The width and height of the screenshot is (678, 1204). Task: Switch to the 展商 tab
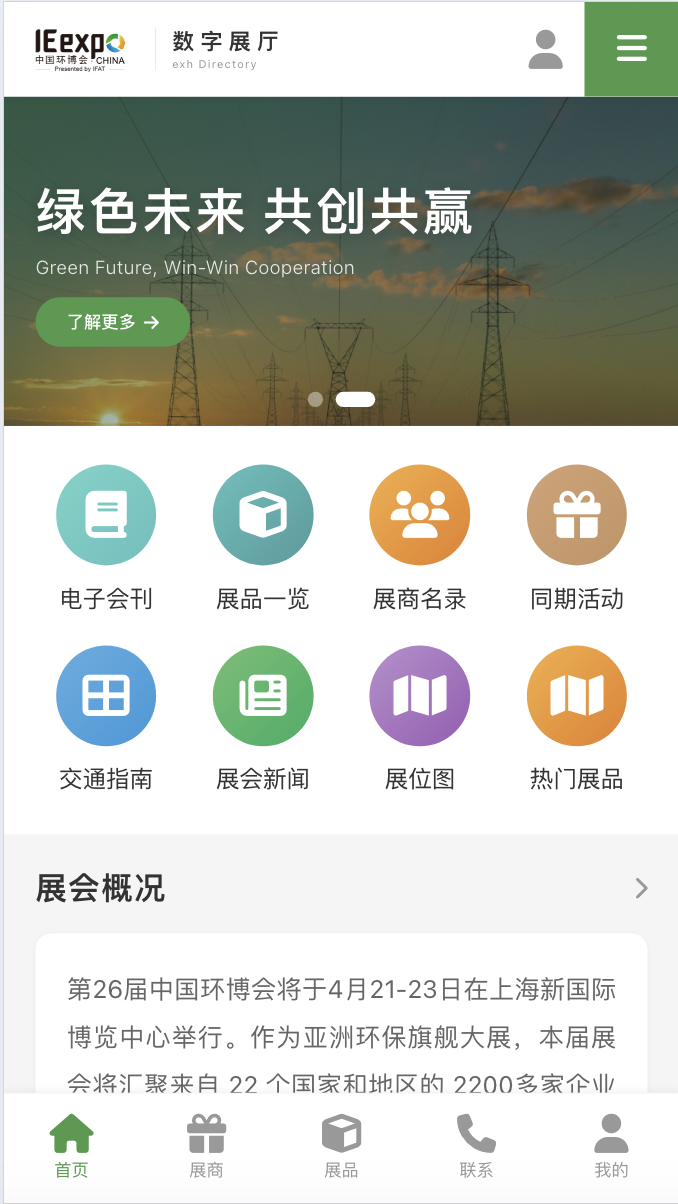pyautogui.click(x=206, y=1146)
